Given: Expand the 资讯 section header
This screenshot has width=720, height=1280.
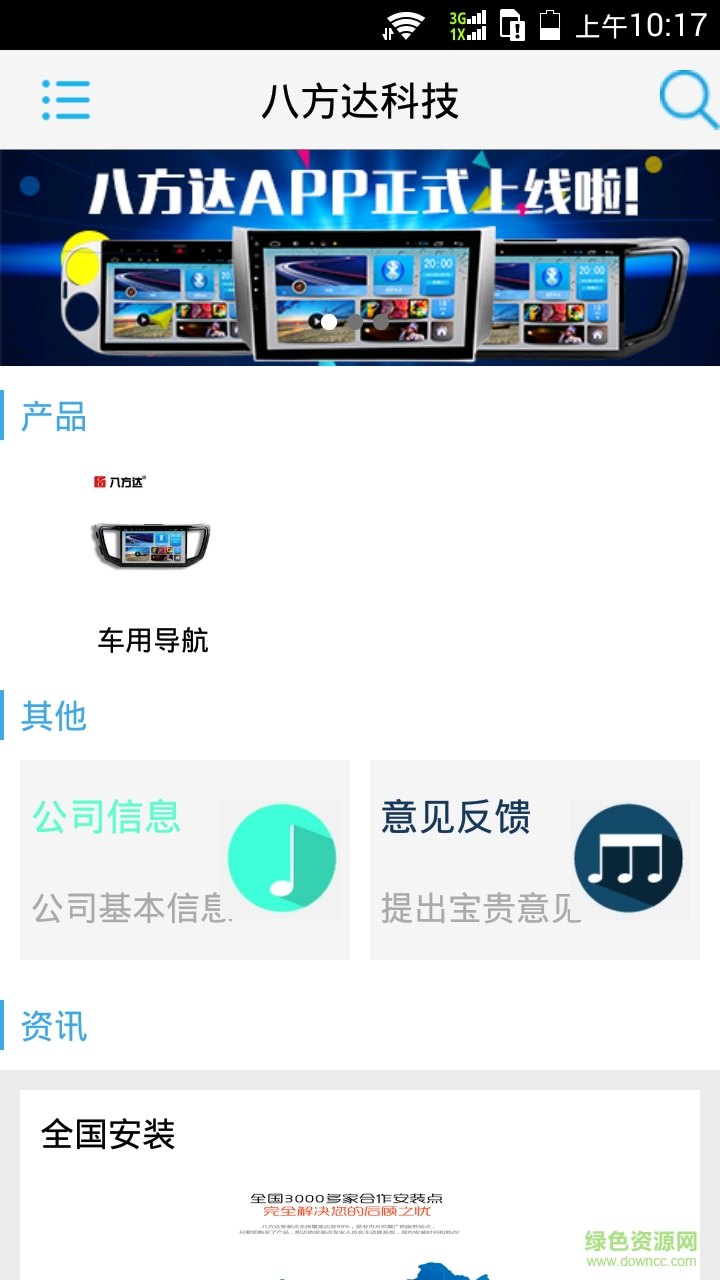Looking at the screenshot, I should point(51,1027).
